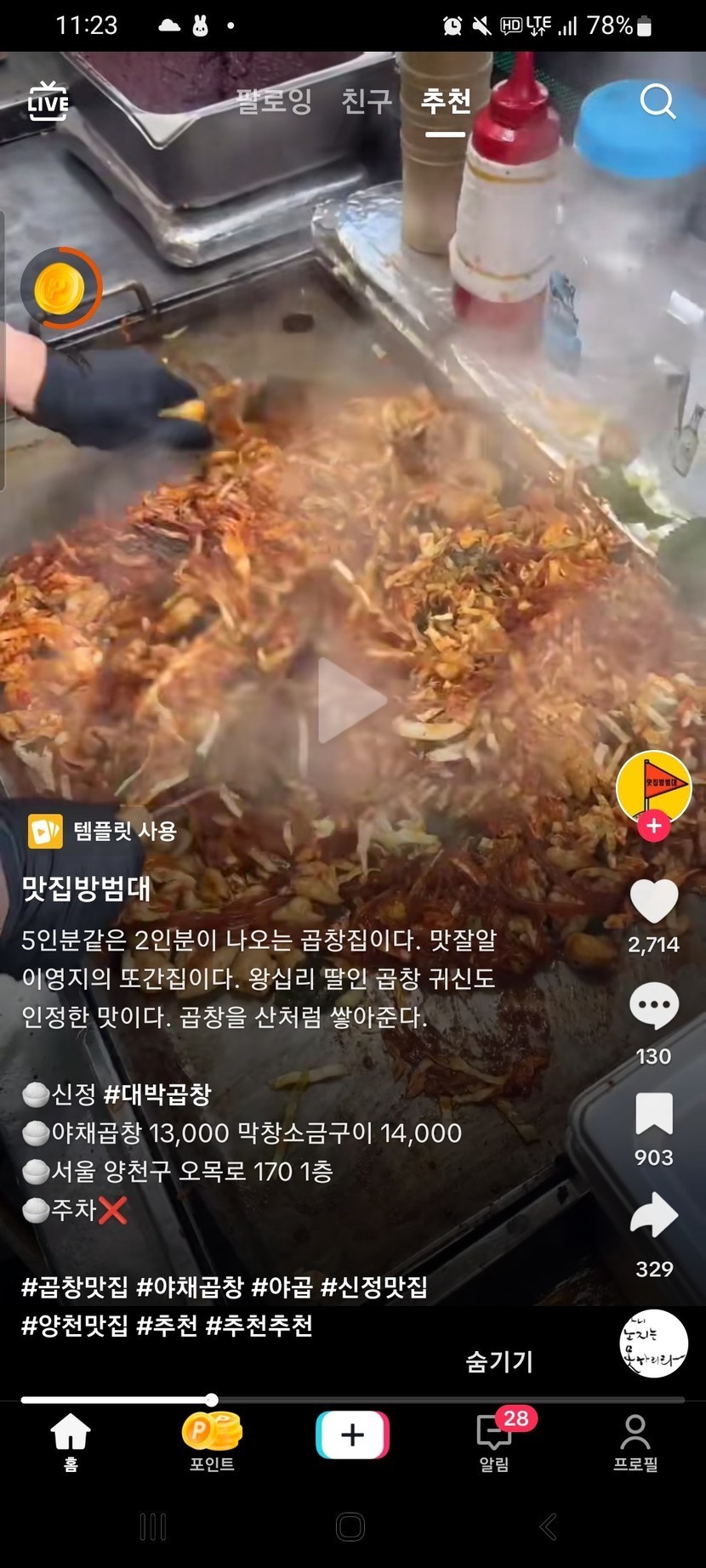
Task: Play the paused video
Action: click(352, 701)
